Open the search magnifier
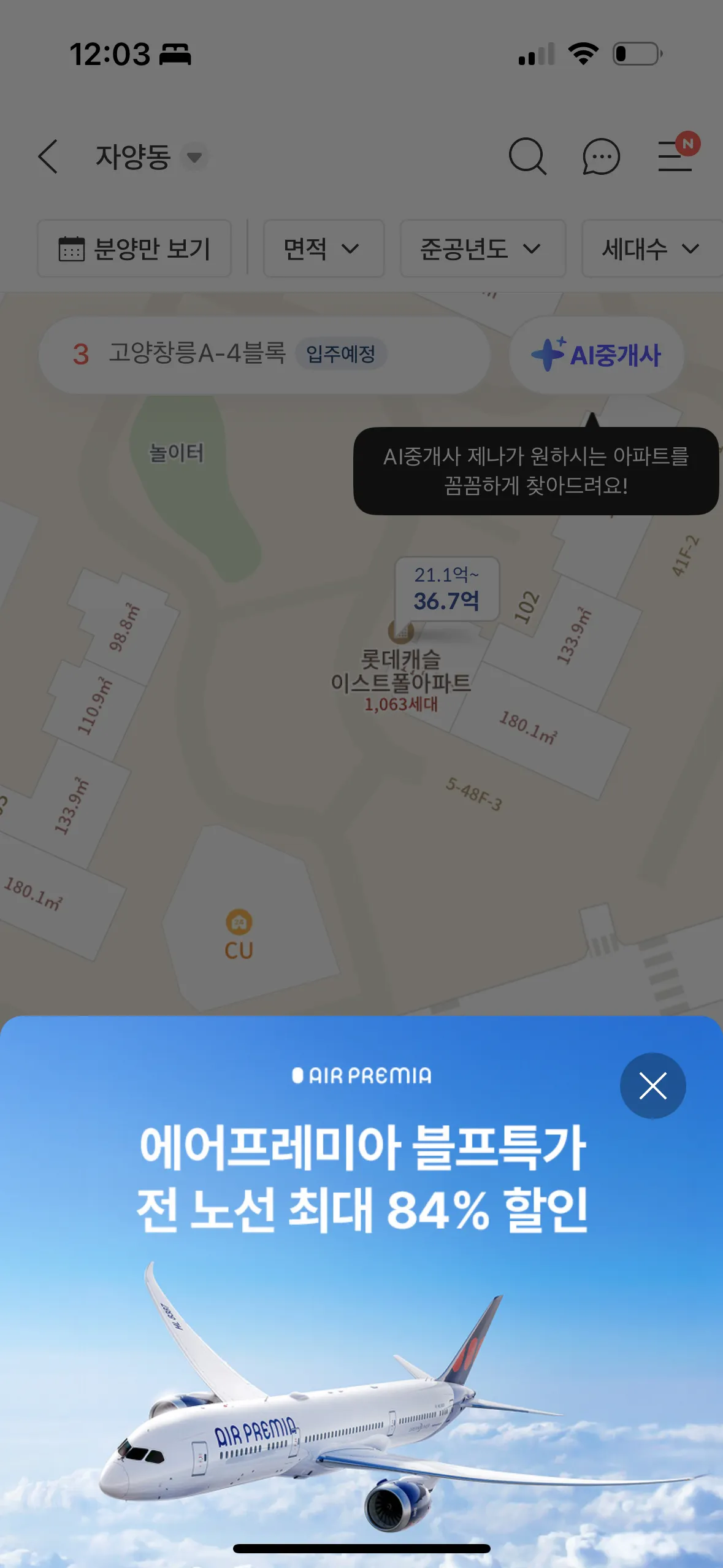This screenshot has height=1568, width=723. point(527,156)
